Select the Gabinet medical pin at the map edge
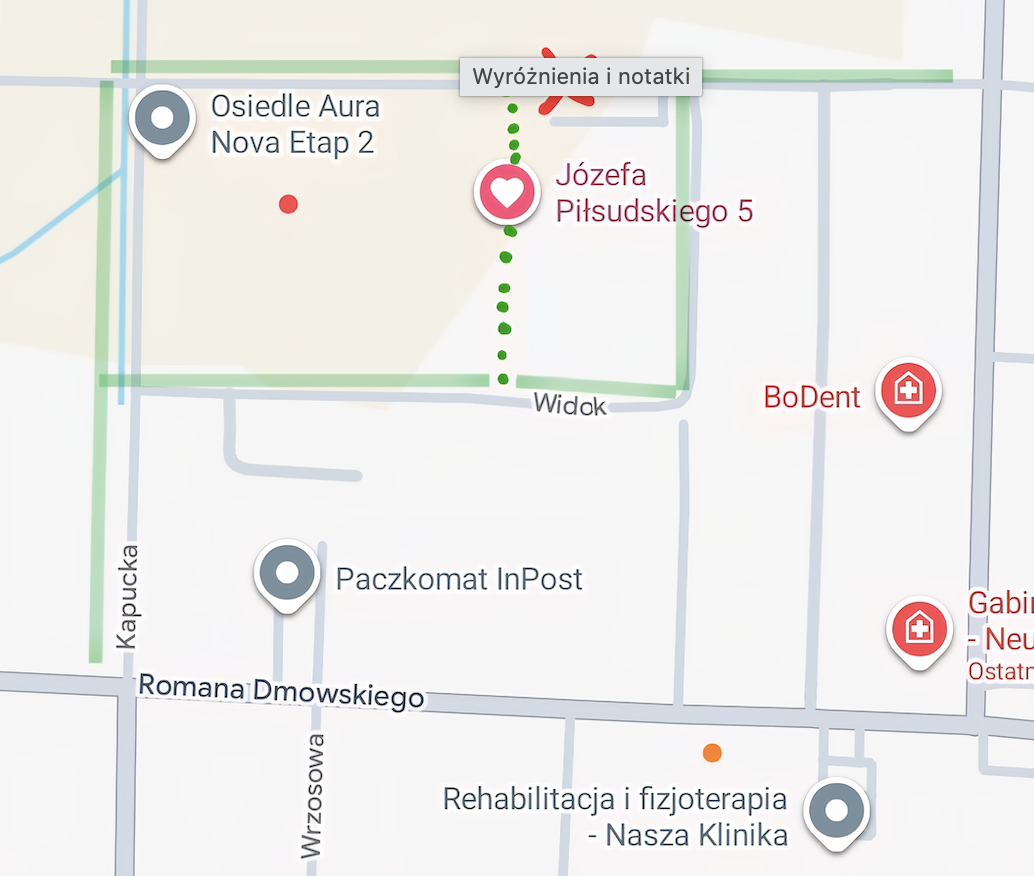Screen dimensions: 1034x876 (918, 630)
